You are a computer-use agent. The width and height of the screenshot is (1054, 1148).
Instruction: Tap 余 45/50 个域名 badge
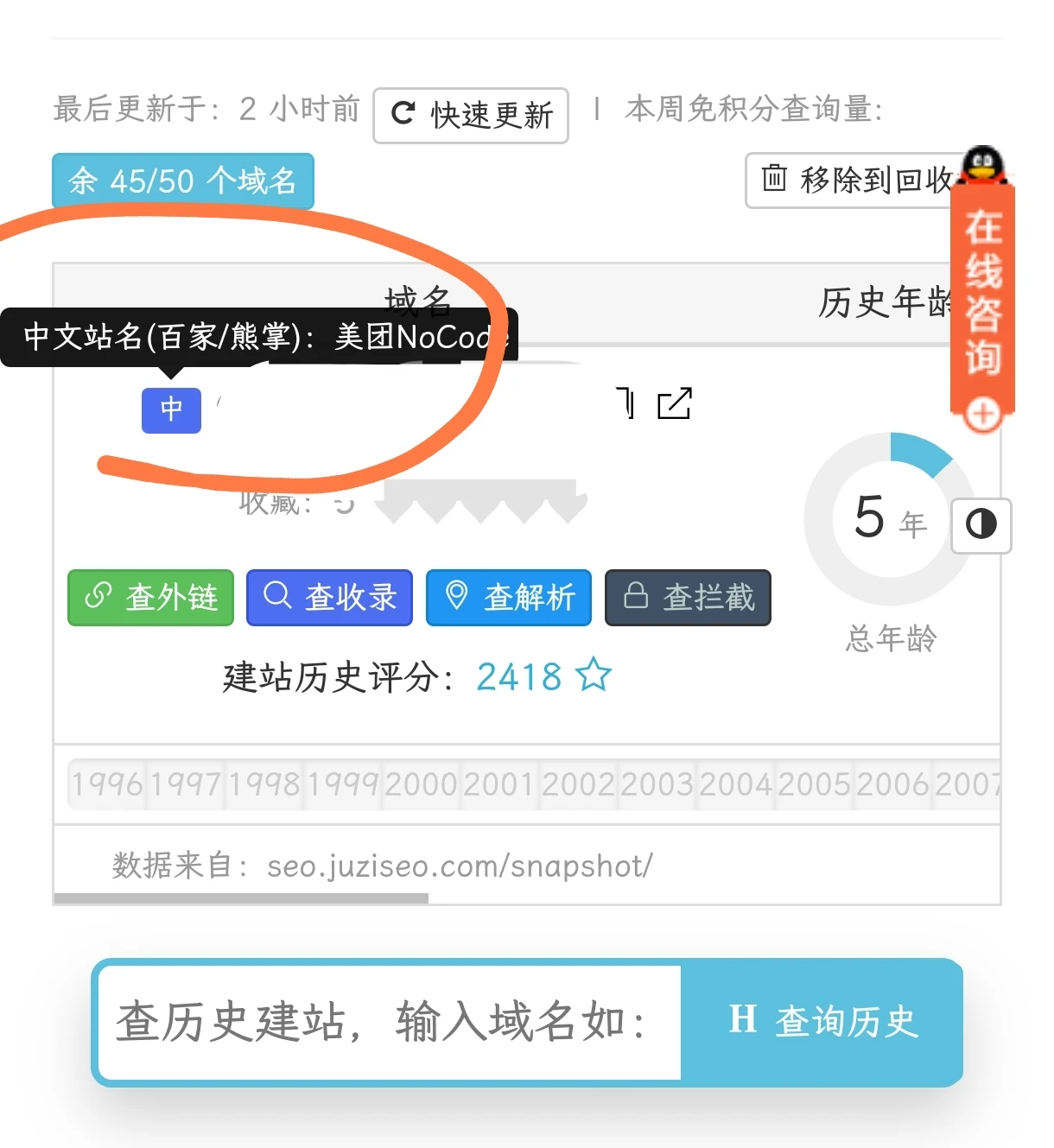pos(182,181)
